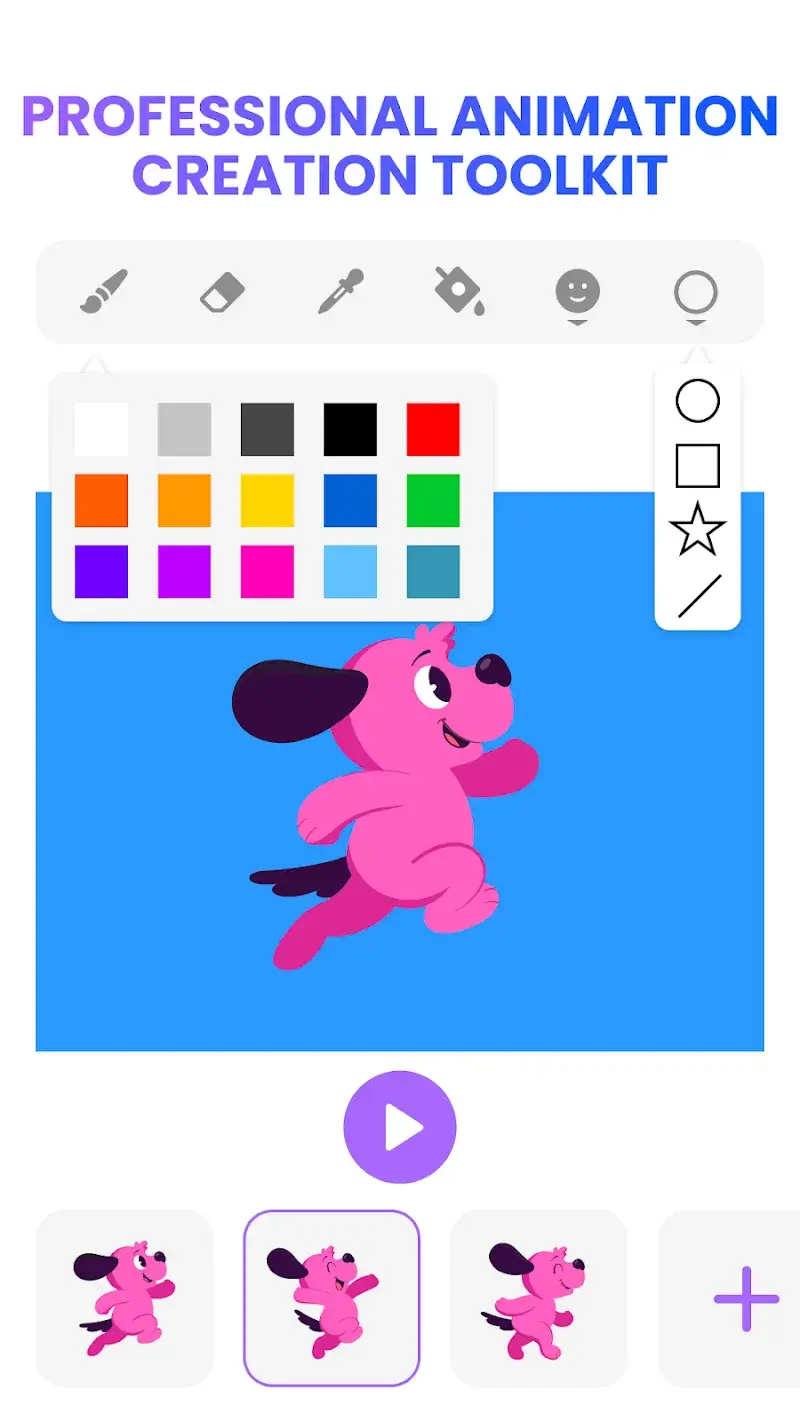Add a new animation frame

coord(740,1297)
